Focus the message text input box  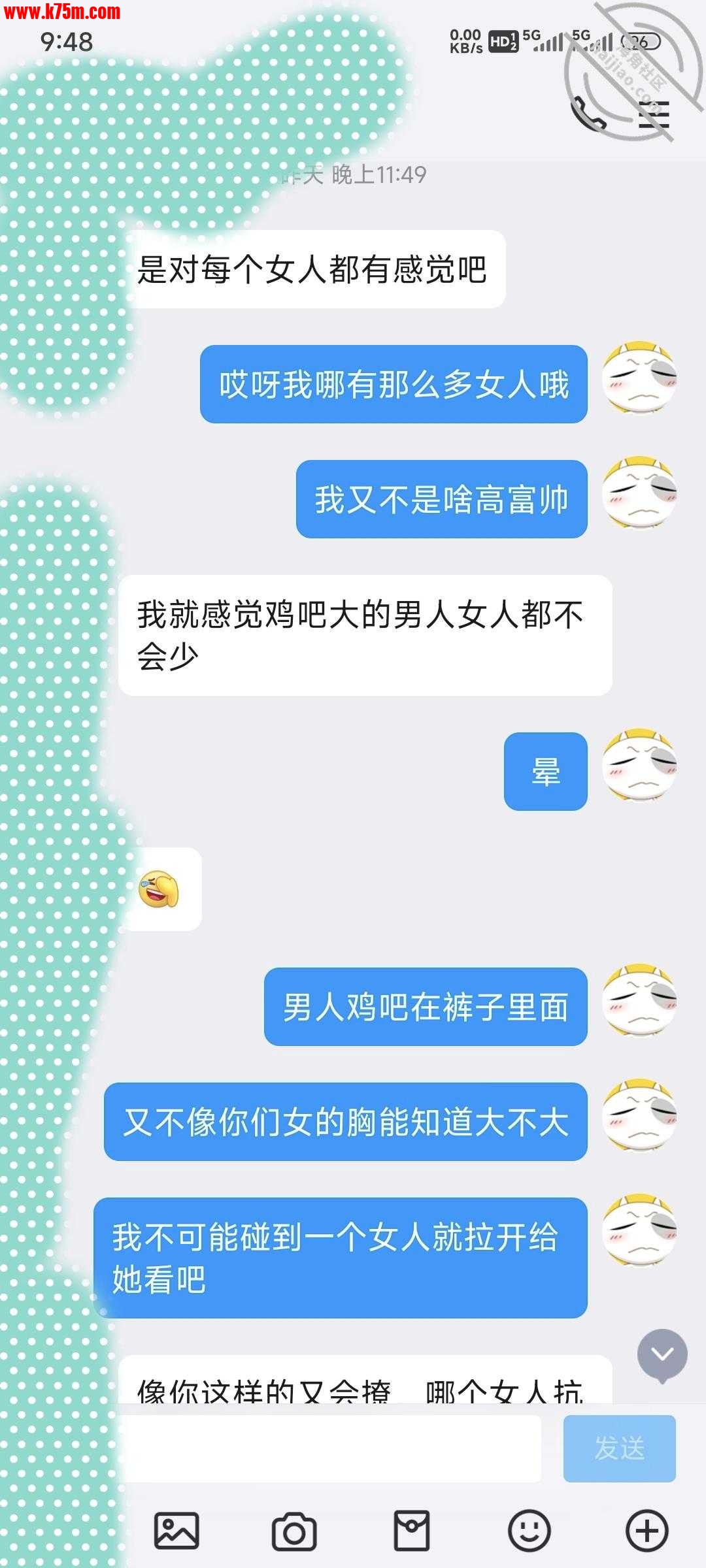coord(330,1448)
